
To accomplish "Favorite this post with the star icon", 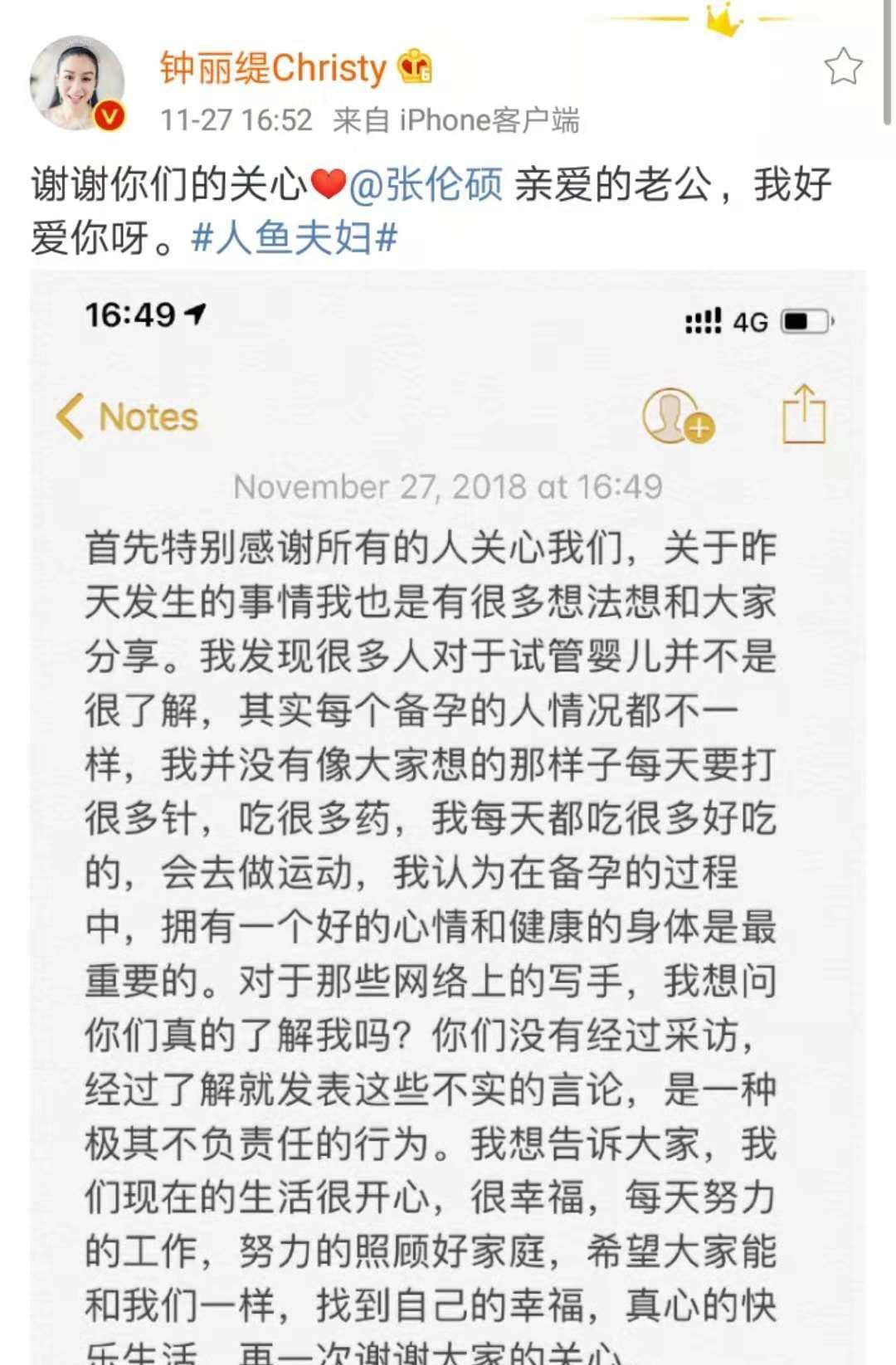I will click(x=843, y=66).
